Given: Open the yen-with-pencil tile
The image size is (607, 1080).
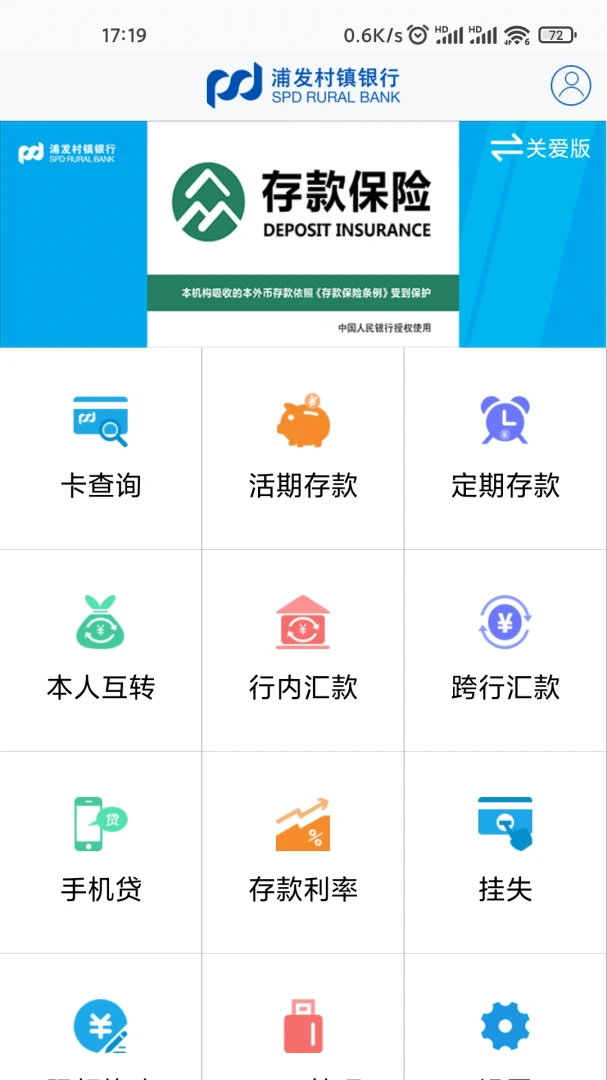Looking at the screenshot, I should click(100, 1025).
